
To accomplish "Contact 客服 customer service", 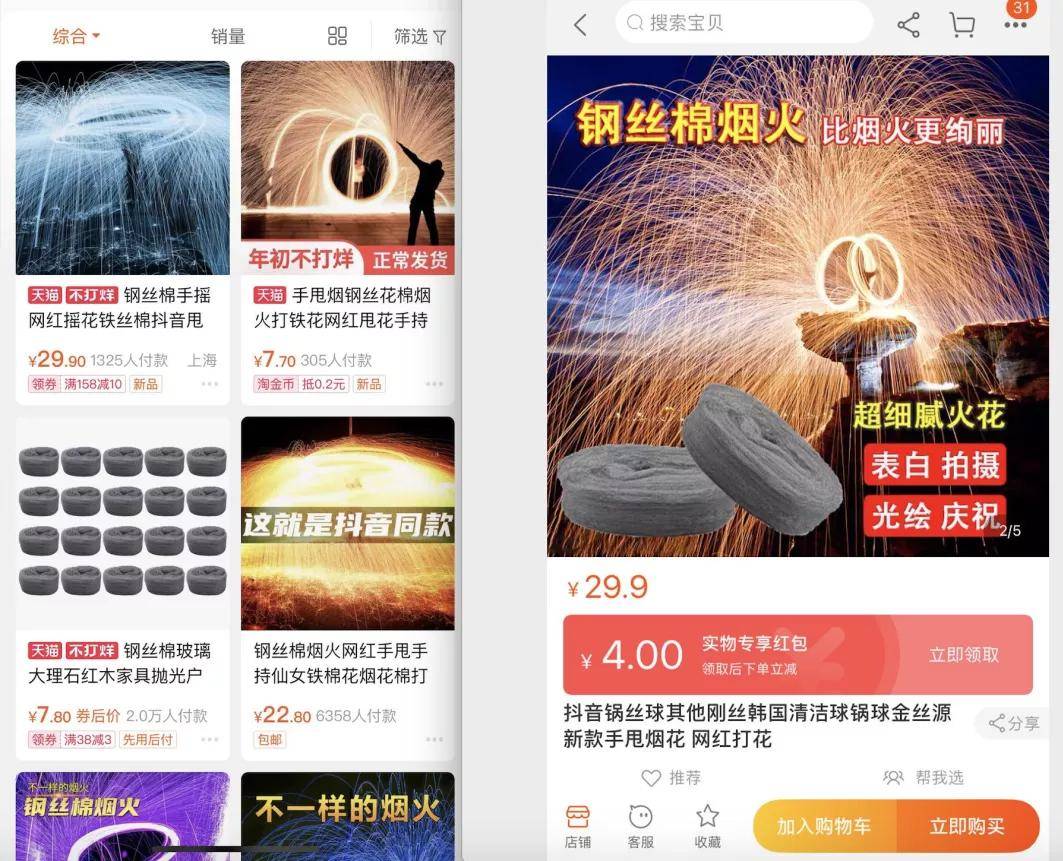I will coord(641,826).
